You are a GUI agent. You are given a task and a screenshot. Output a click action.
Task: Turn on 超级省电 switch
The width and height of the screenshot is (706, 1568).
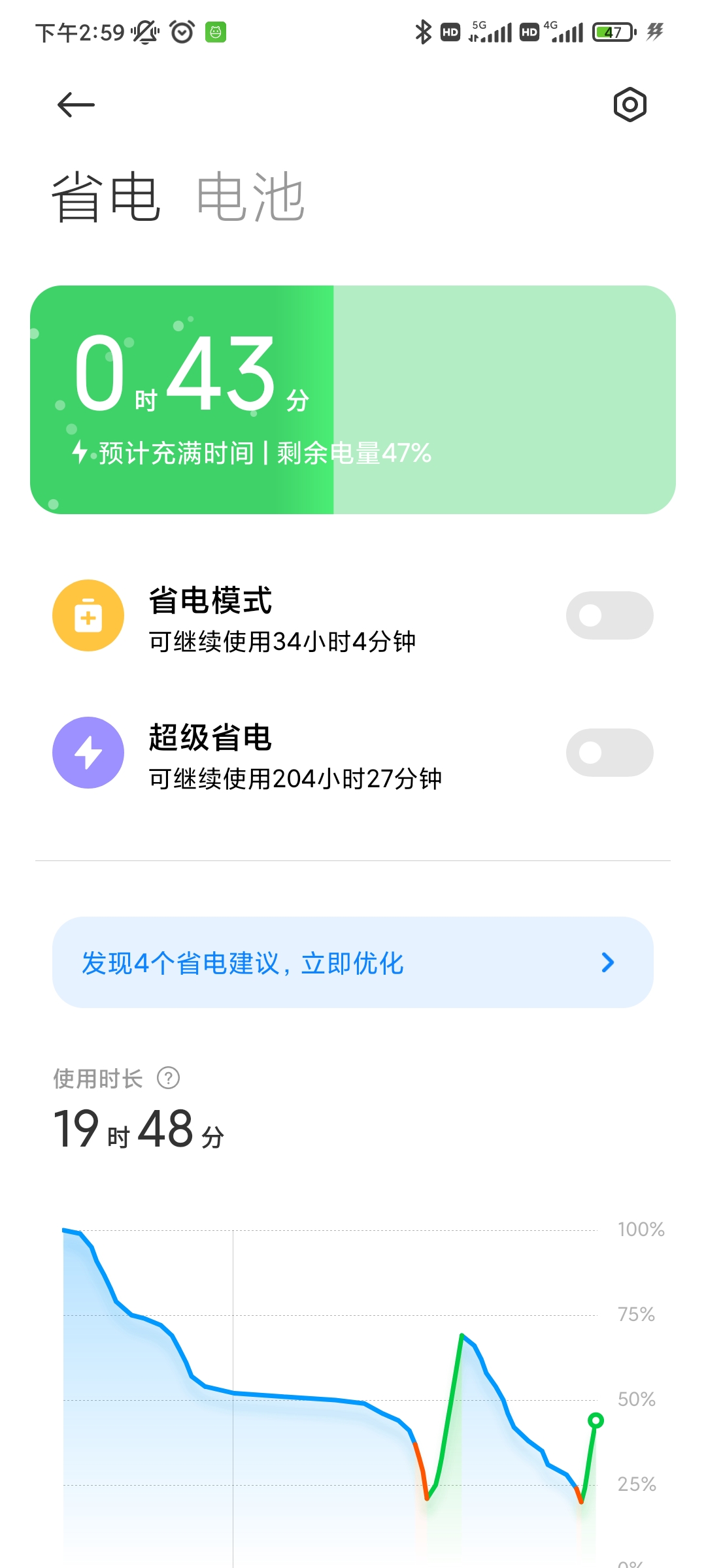tap(609, 753)
